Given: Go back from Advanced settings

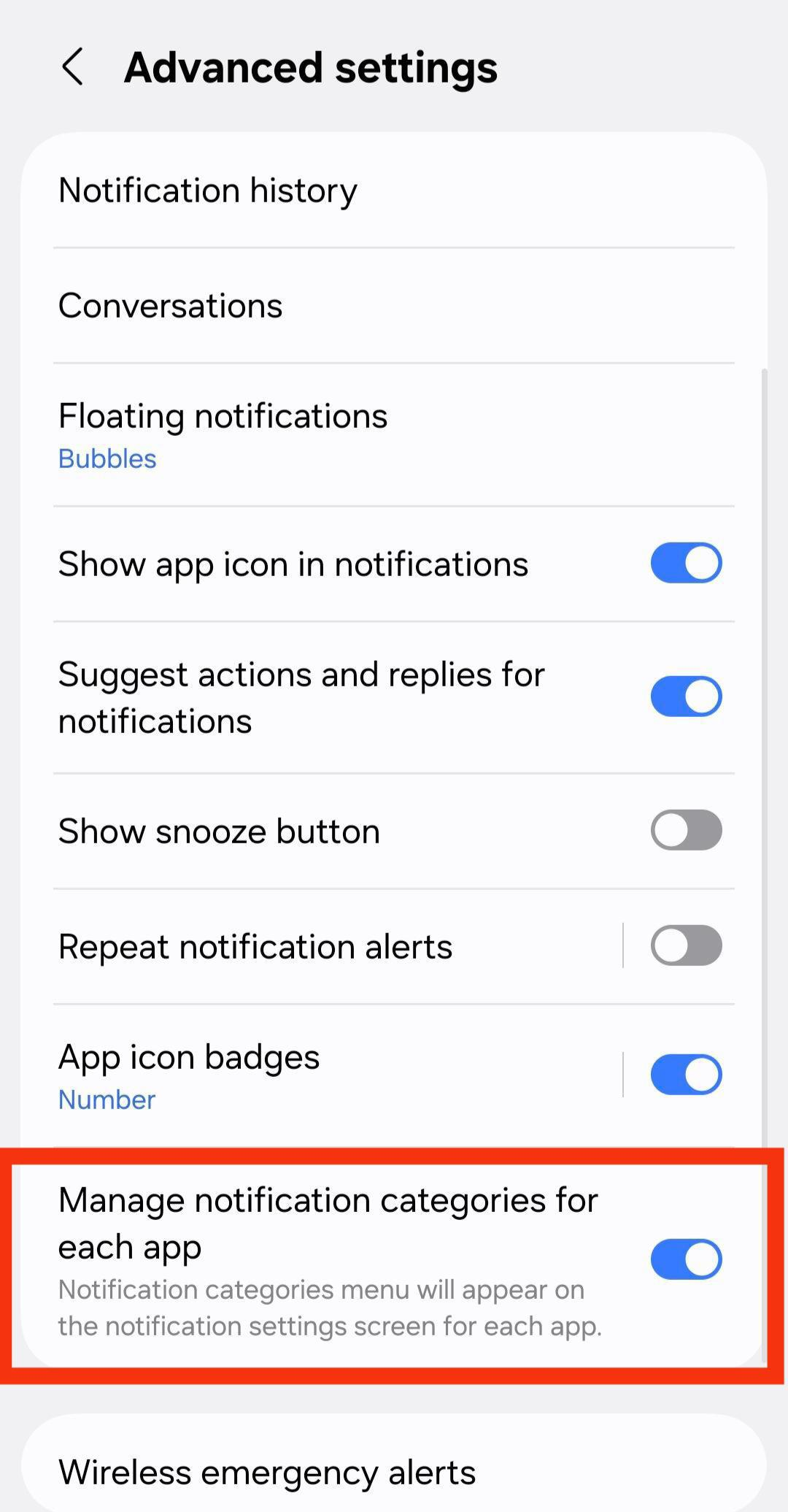Looking at the screenshot, I should pos(72,67).
